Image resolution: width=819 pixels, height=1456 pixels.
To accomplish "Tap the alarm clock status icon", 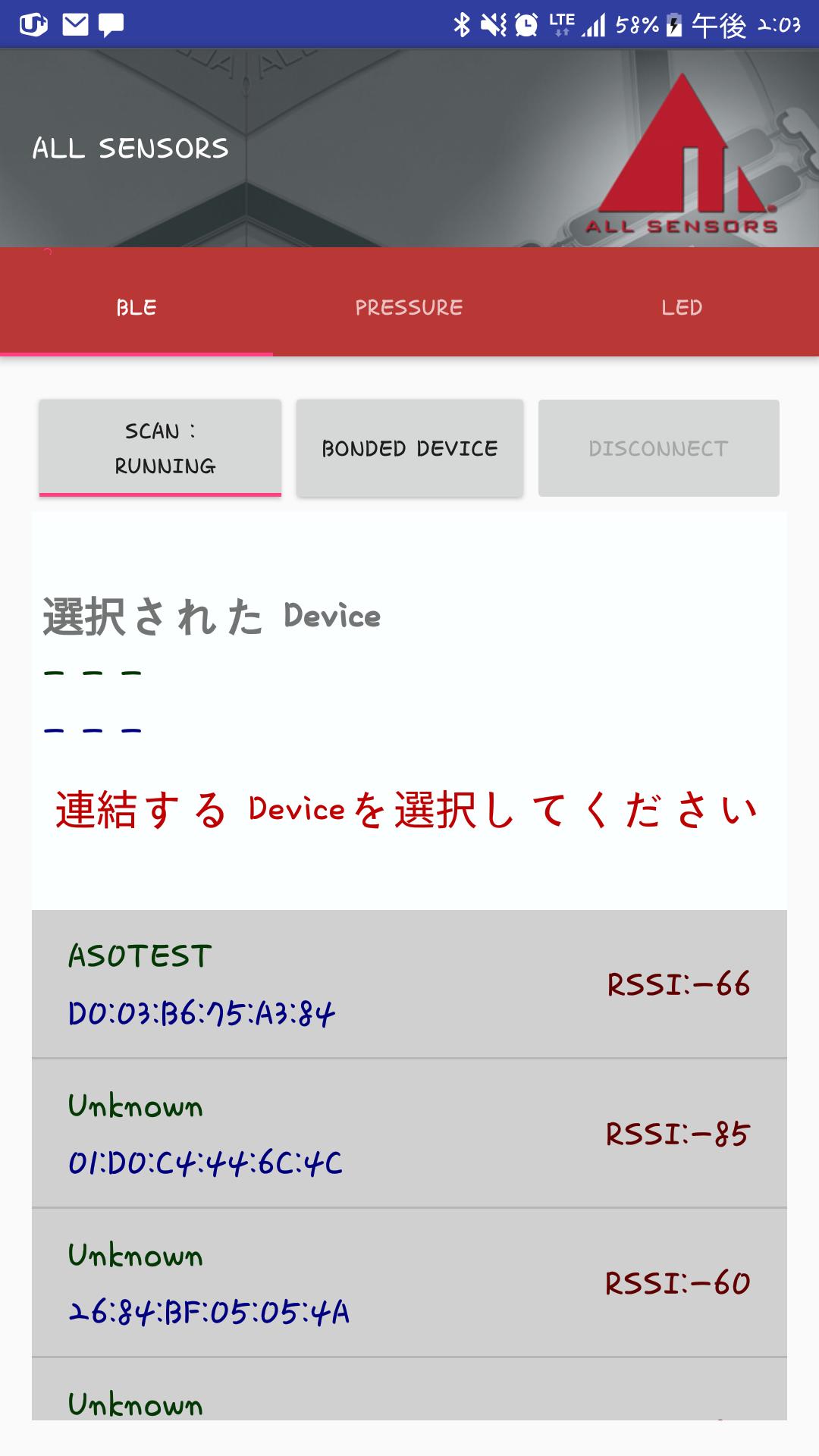I will click(526, 23).
